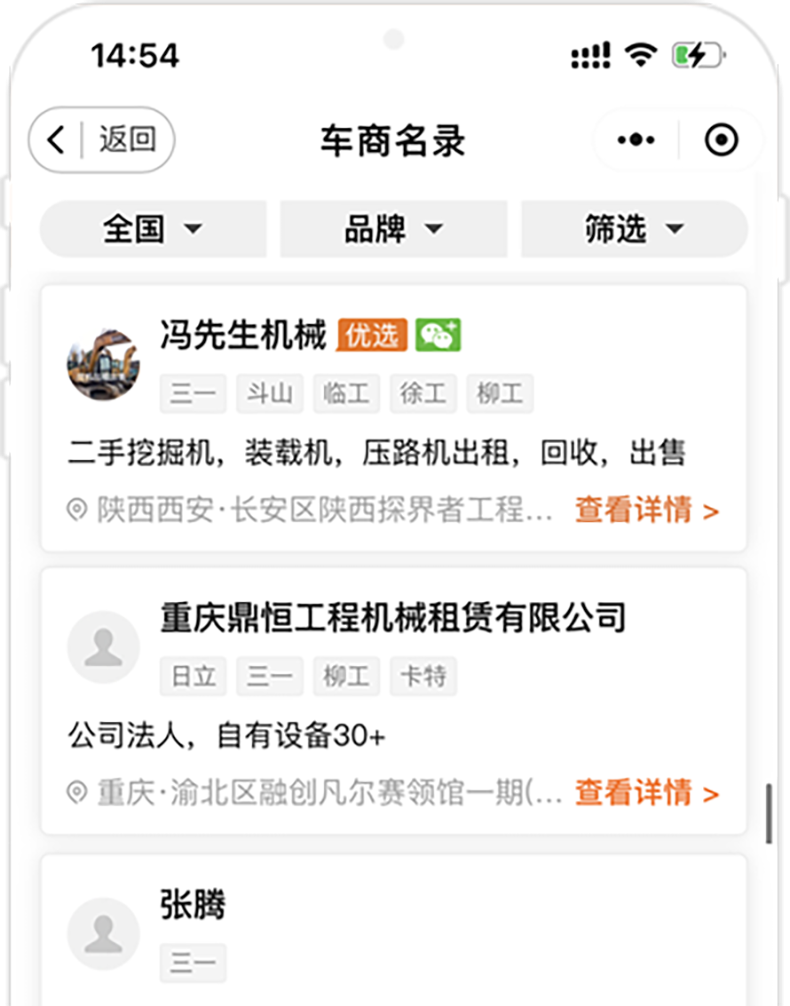This screenshot has width=790, height=1006.
Task: Open the 重庆鼎恒工程机械租赁有限公司 card
Action: (x=393, y=737)
